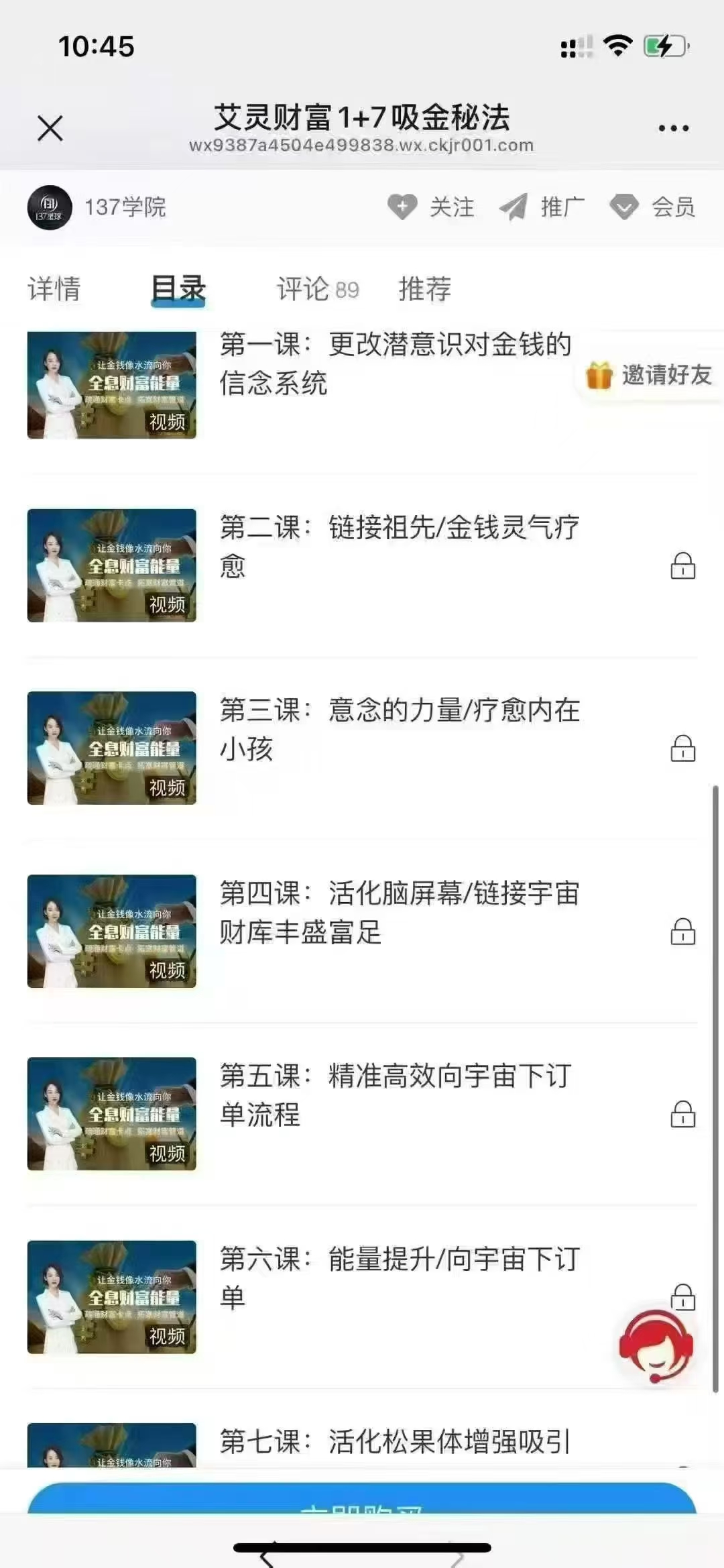
Task: Close the course page with the X
Action: click(x=50, y=128)
